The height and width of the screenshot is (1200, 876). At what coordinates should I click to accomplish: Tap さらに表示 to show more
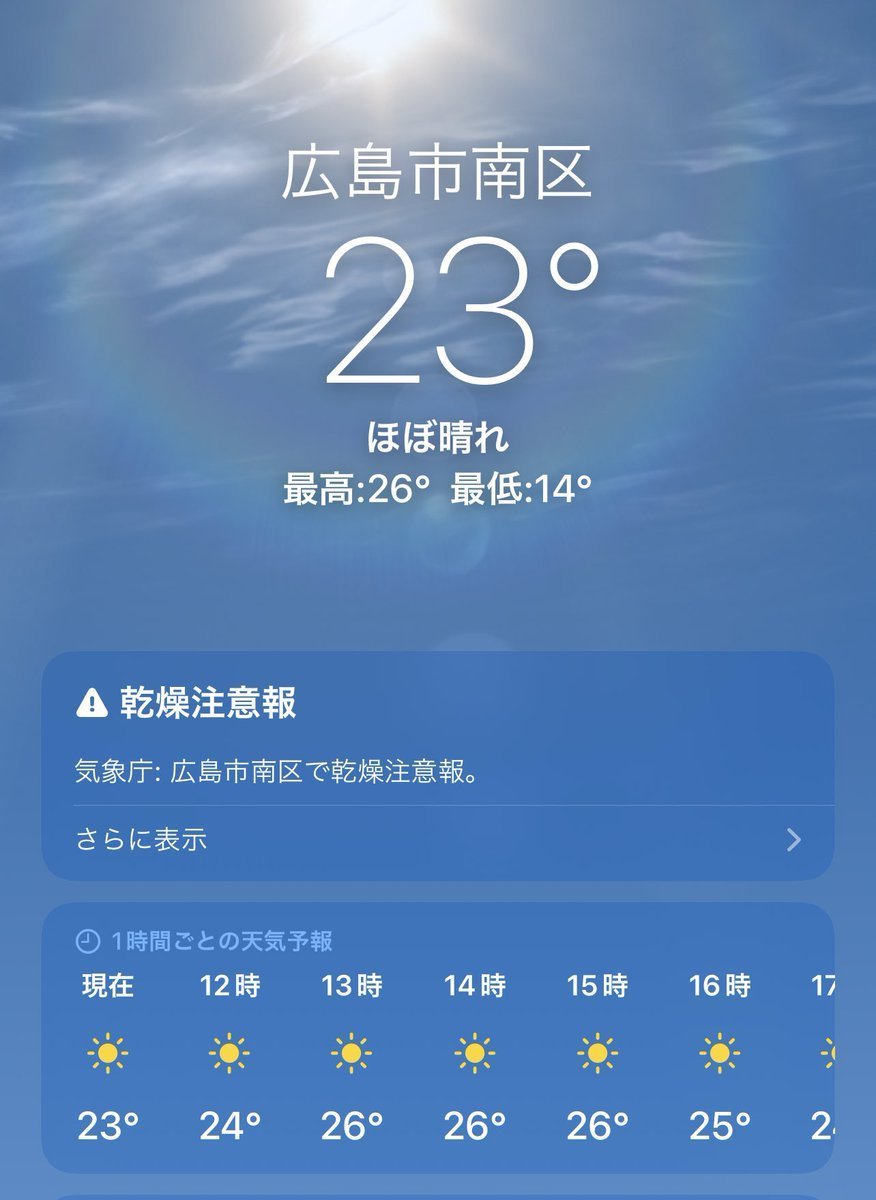coord(141,839)
